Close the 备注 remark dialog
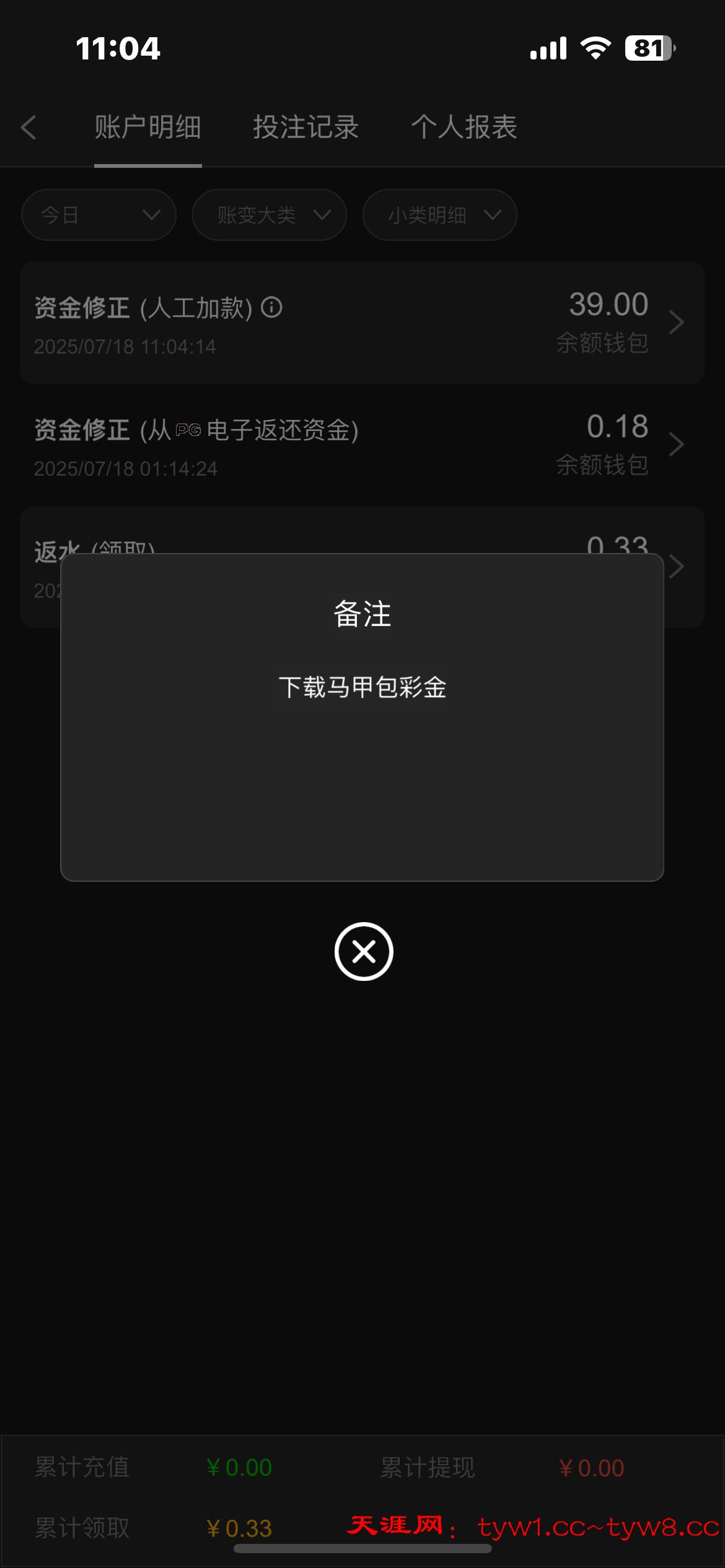The image size is (725, 1568). pos(364,951)
